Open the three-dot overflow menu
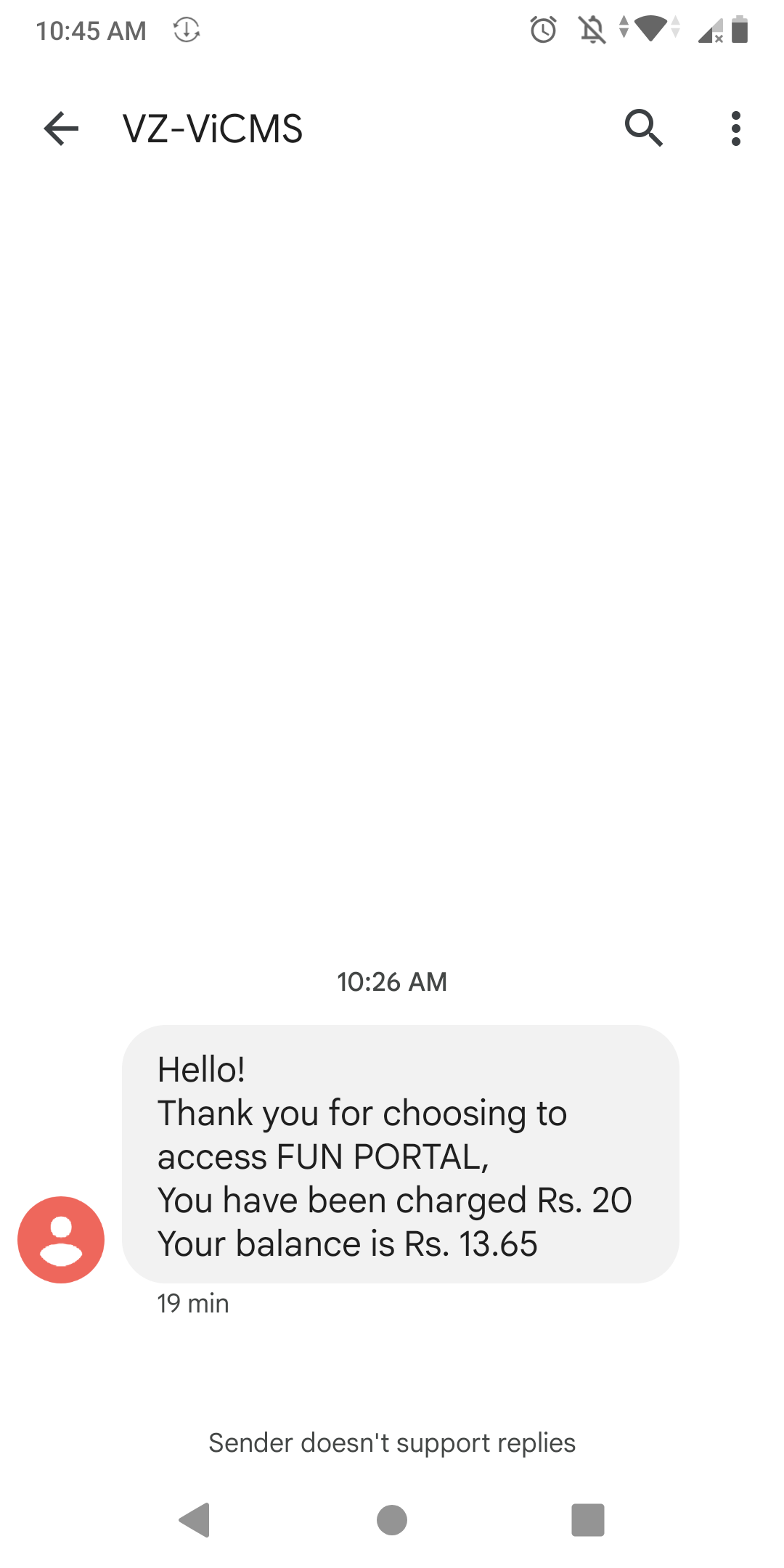 pyautogui.click(x=736, y=129)
